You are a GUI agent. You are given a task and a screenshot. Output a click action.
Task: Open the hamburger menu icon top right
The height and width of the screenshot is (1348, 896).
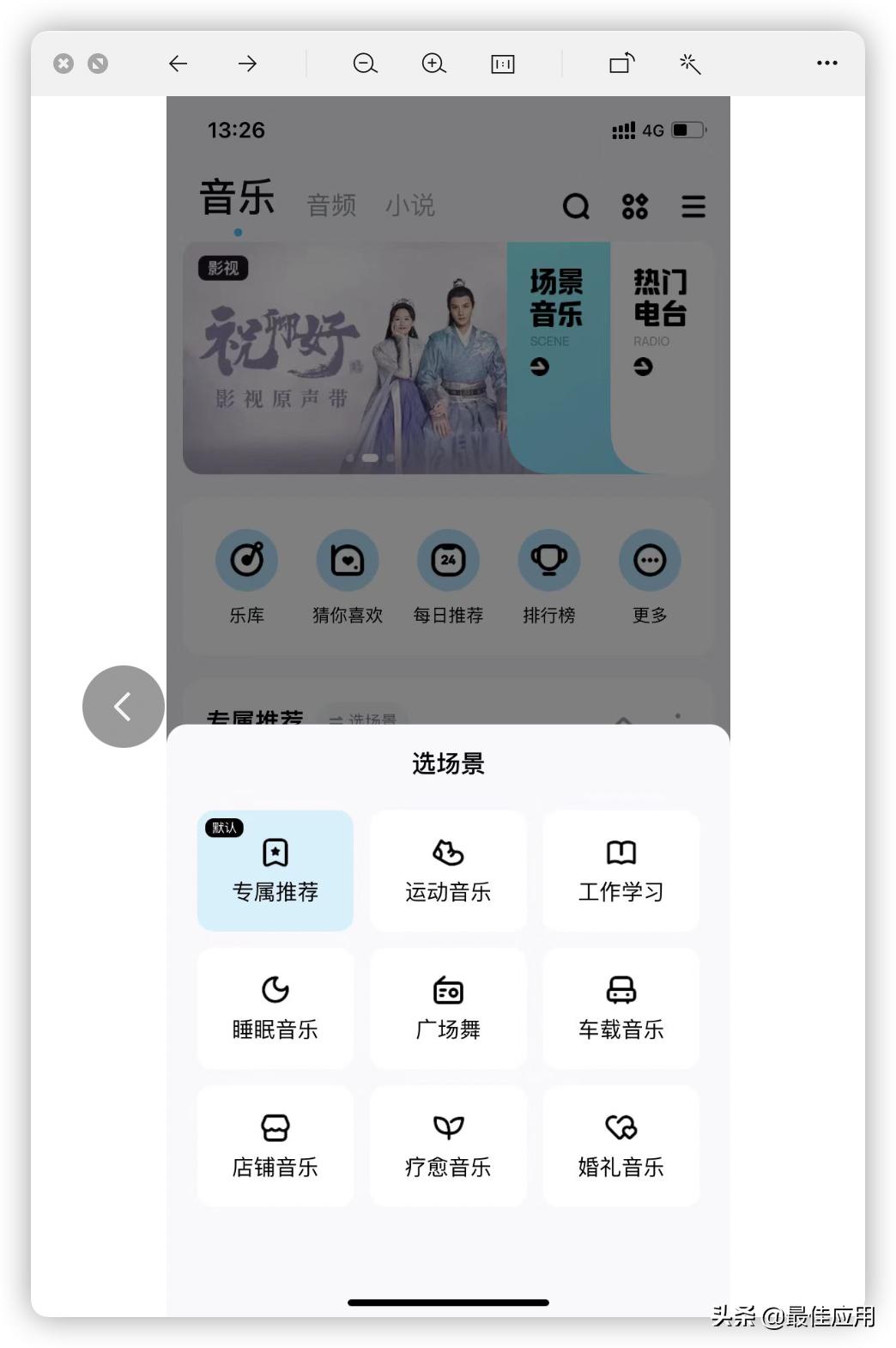coord(693,206)
